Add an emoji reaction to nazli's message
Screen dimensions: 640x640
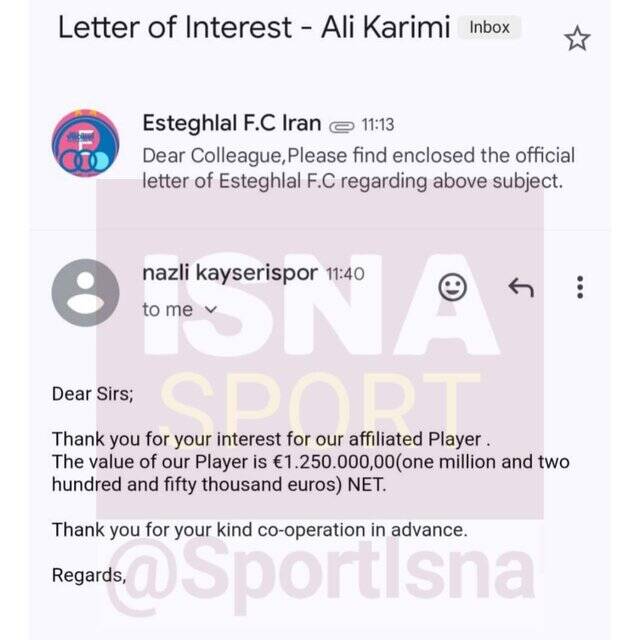(x=453, y=288)
